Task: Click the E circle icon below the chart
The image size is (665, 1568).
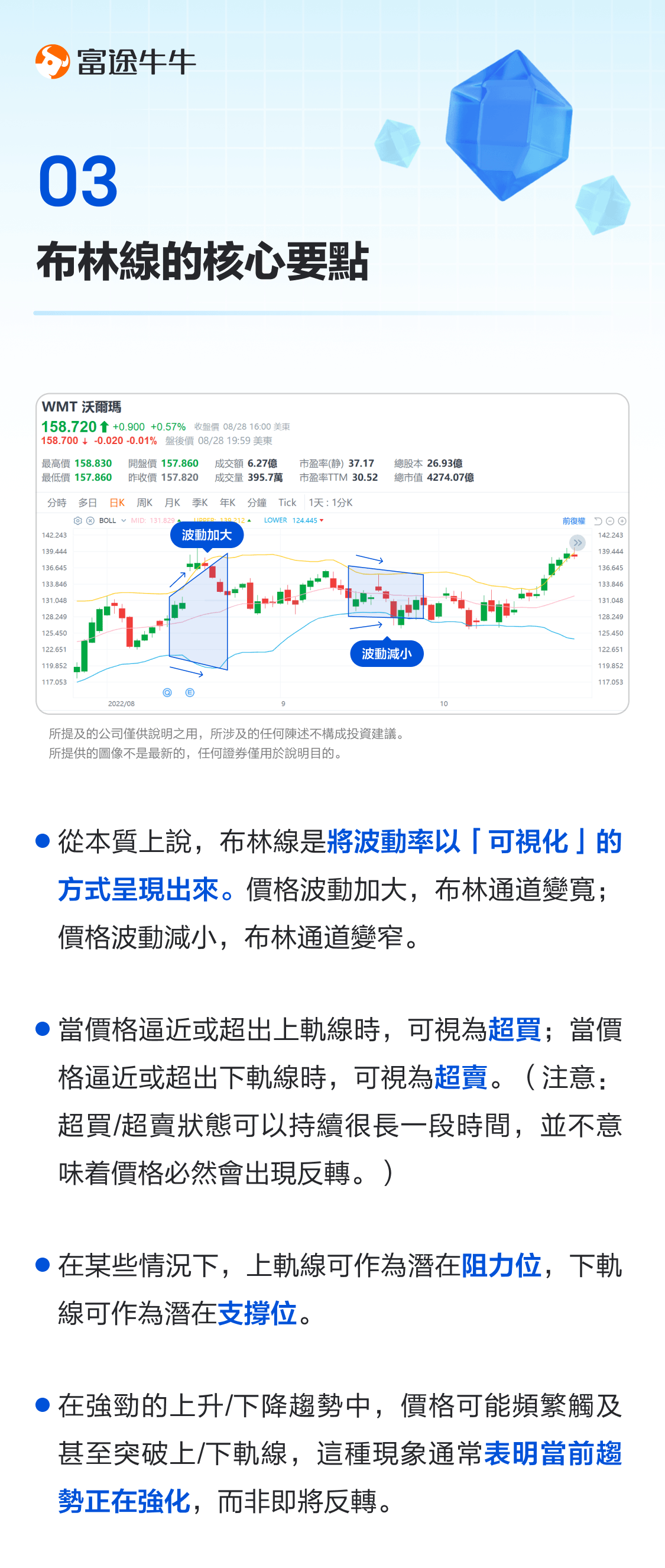Action: [x=190, y=693]
